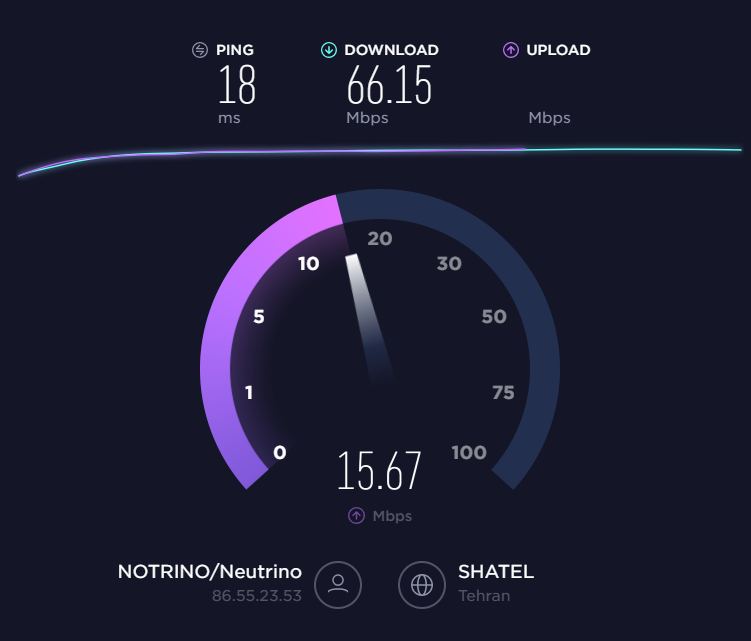
Task: Open the NOTRINO/Neutrino provider profile icon
Action: point(338,584)
